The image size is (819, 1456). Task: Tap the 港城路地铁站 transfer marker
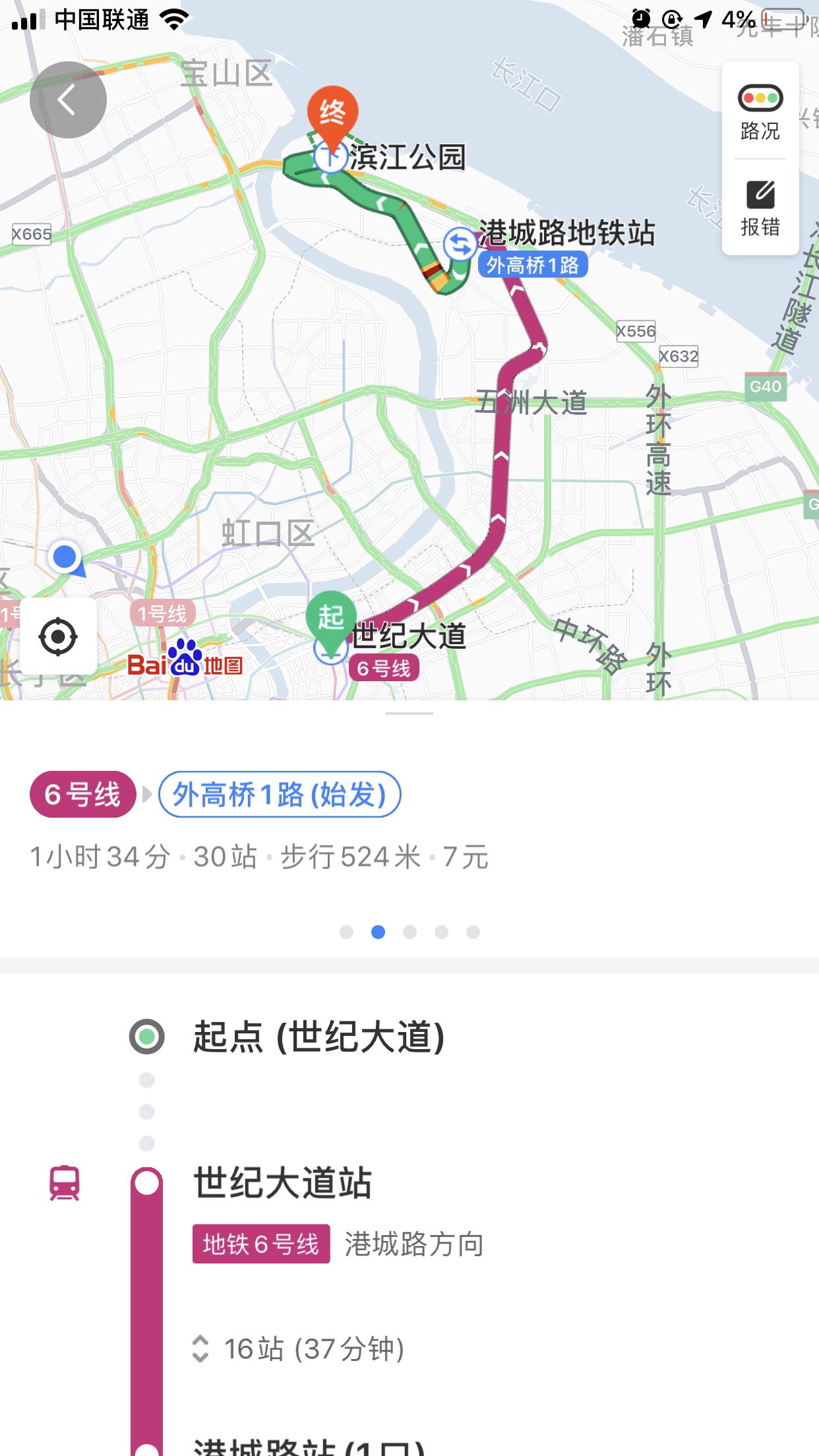[459, 245]
